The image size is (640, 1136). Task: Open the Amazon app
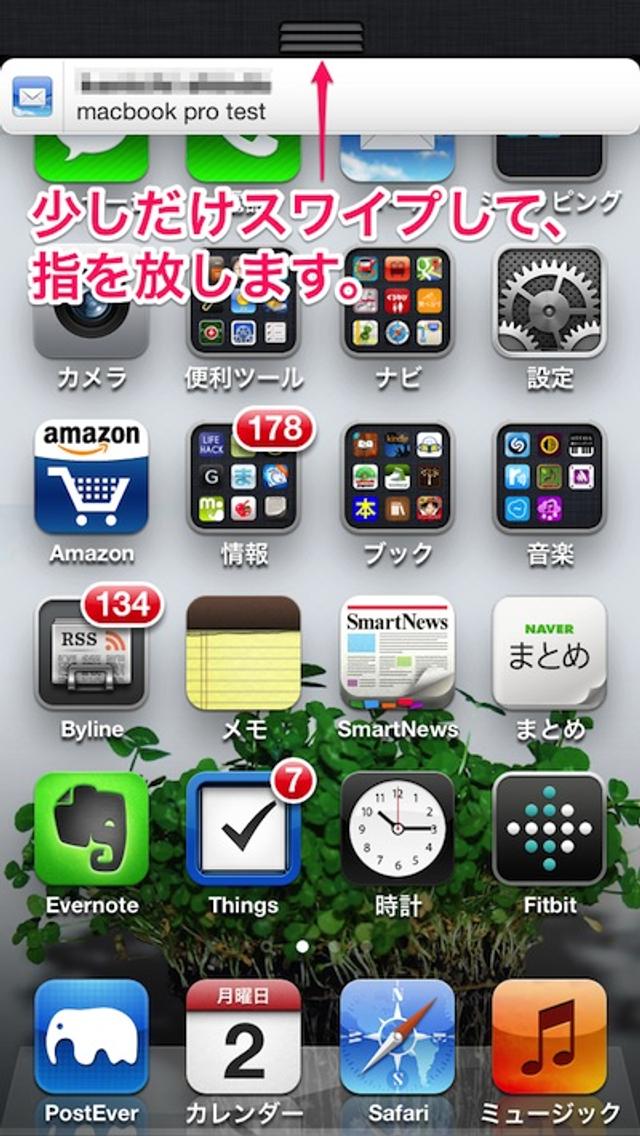pos(91,478)
